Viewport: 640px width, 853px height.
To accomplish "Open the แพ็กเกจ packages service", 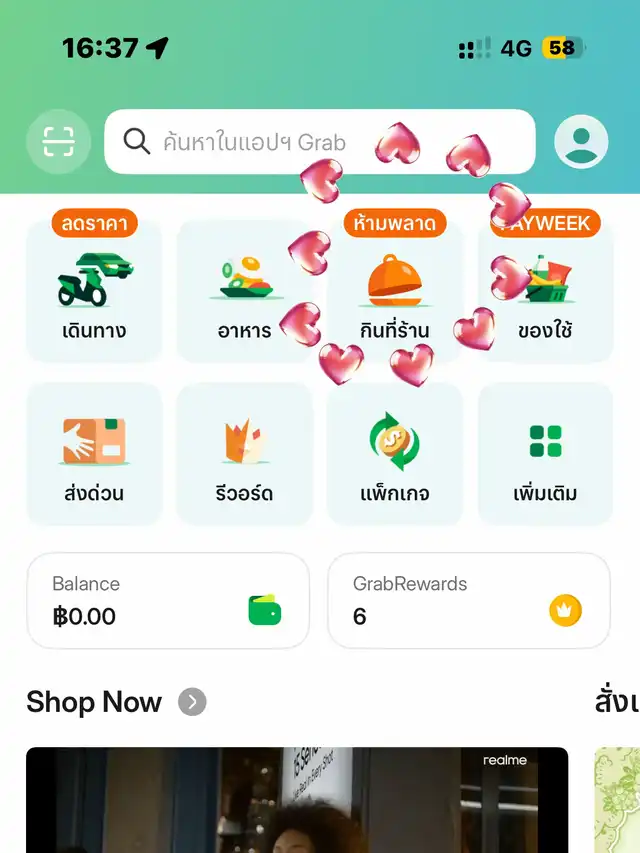I will tap(395, 455).
